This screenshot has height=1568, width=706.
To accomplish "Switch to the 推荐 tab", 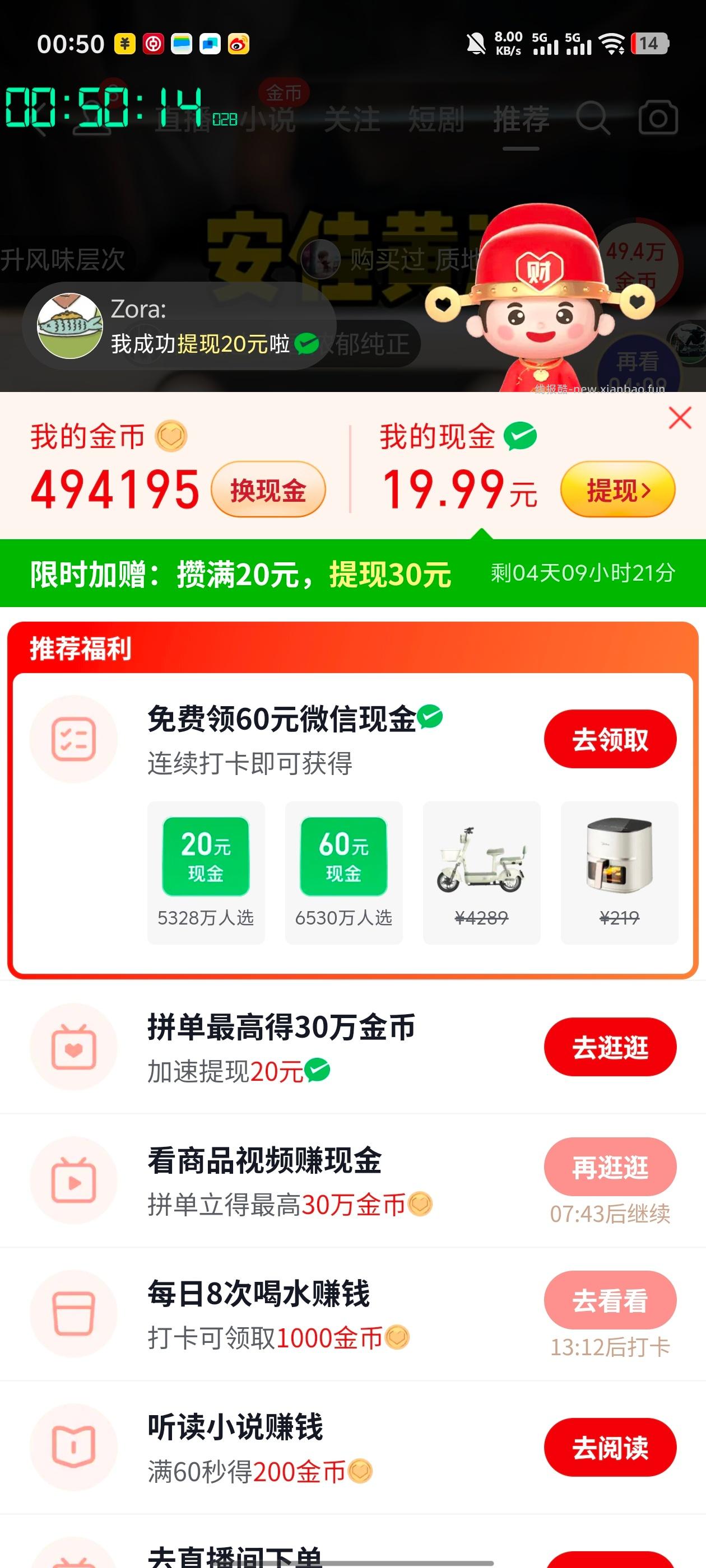I will pos(521,119).
